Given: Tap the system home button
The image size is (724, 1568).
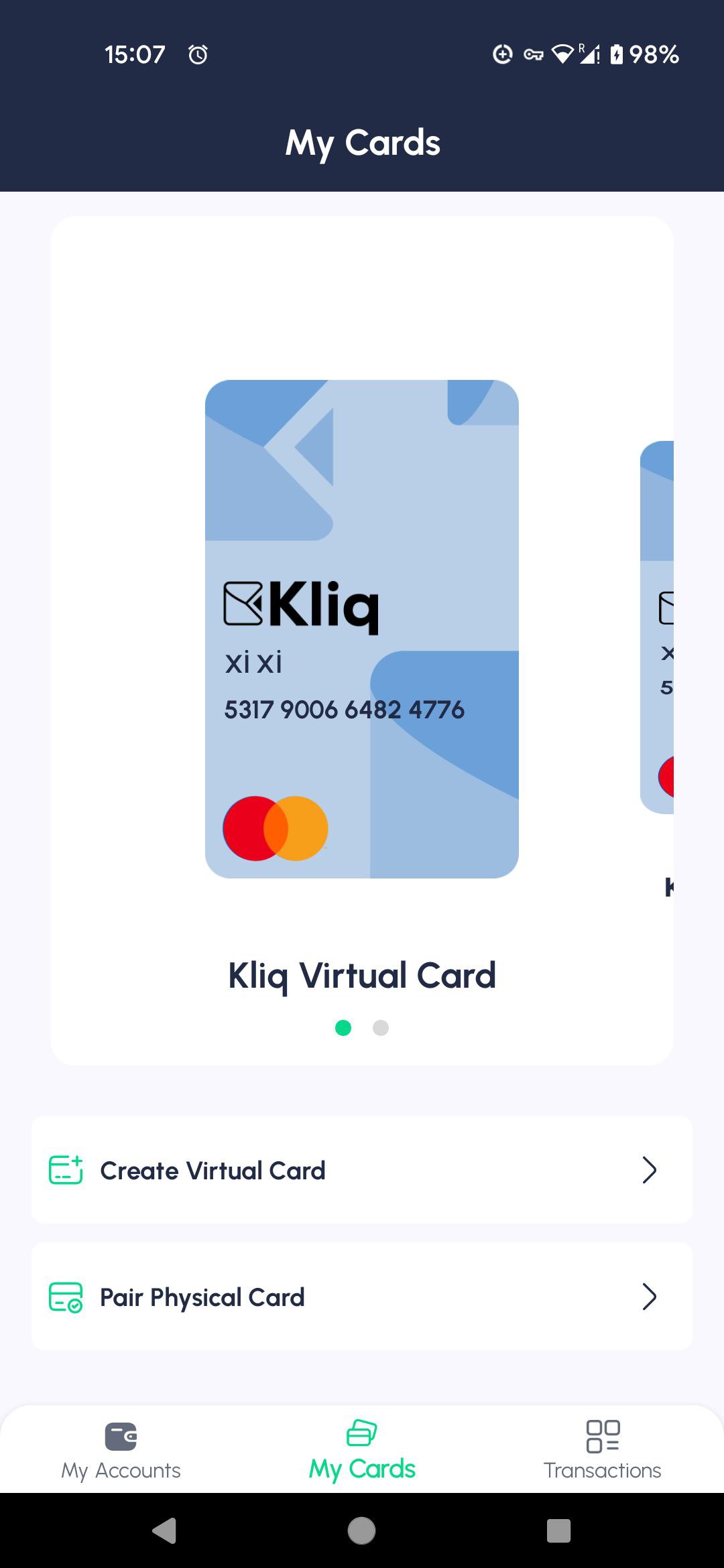Looking at the screenshot, I should pyautogui.click(x=361, y=1530).
